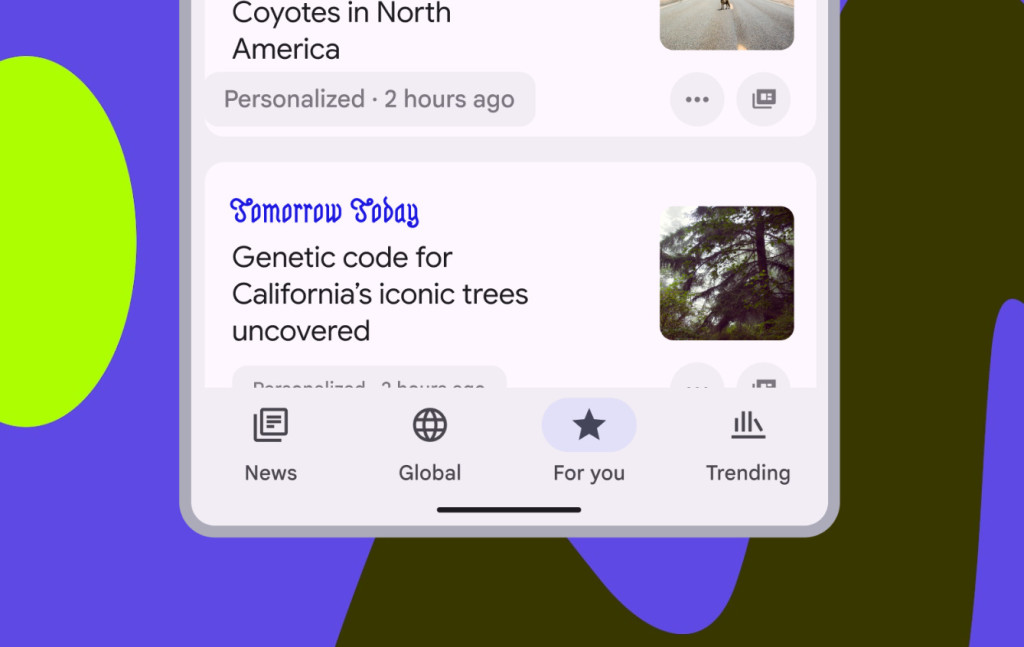Select the For you tab
1024x647 pixels.
tap(589, 445)
